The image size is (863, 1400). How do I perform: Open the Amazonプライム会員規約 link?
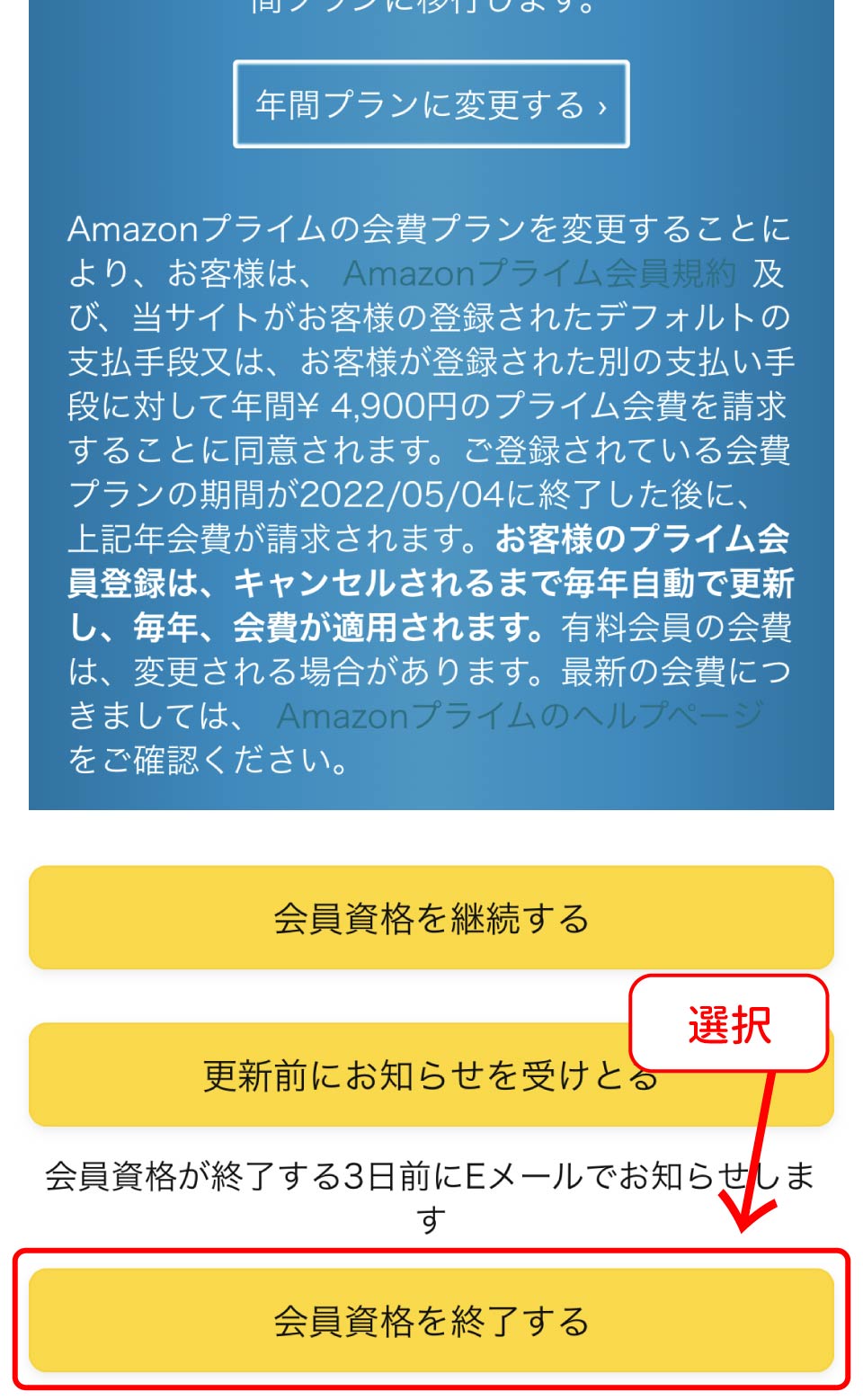pyautogui.click(x=539, y=273)
